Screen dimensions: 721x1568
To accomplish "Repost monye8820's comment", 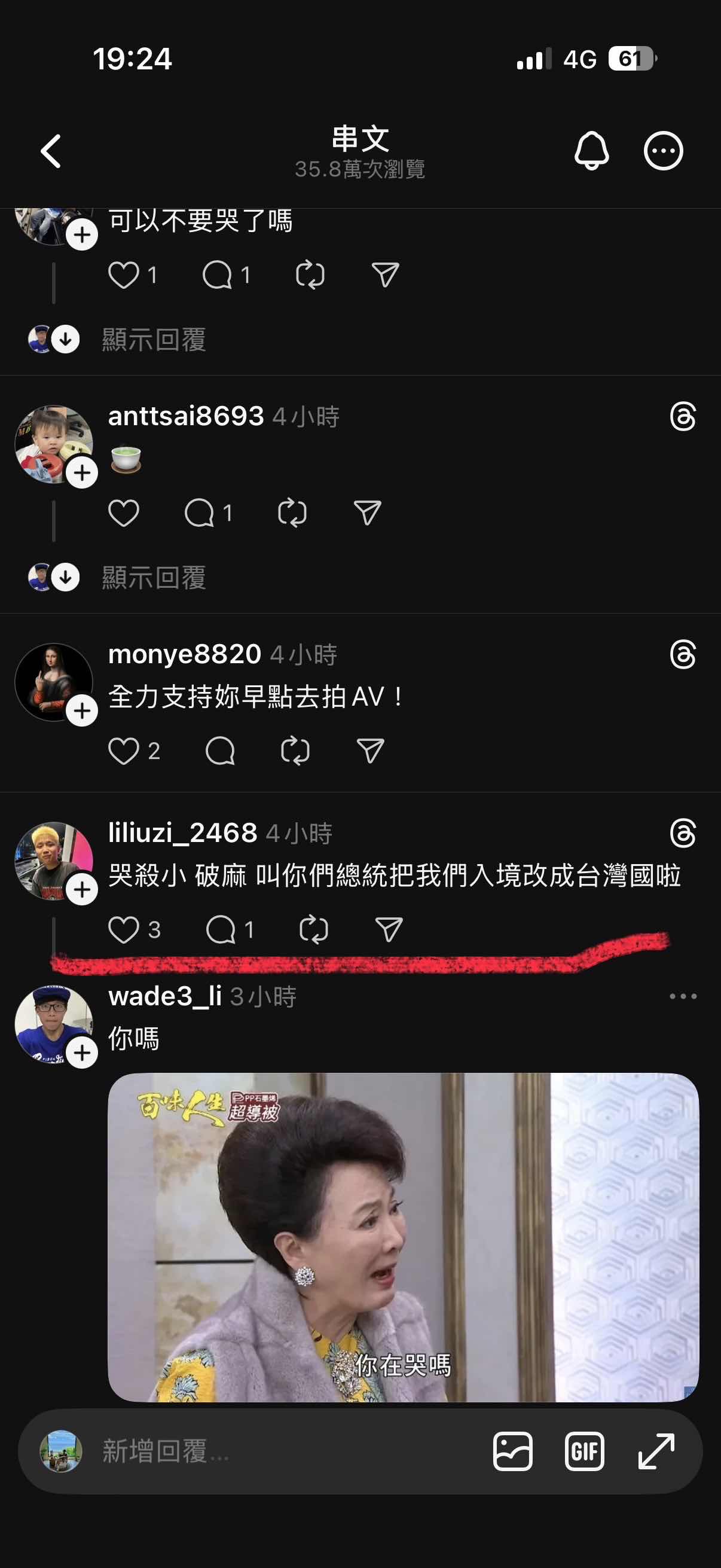I will point(295,751).
